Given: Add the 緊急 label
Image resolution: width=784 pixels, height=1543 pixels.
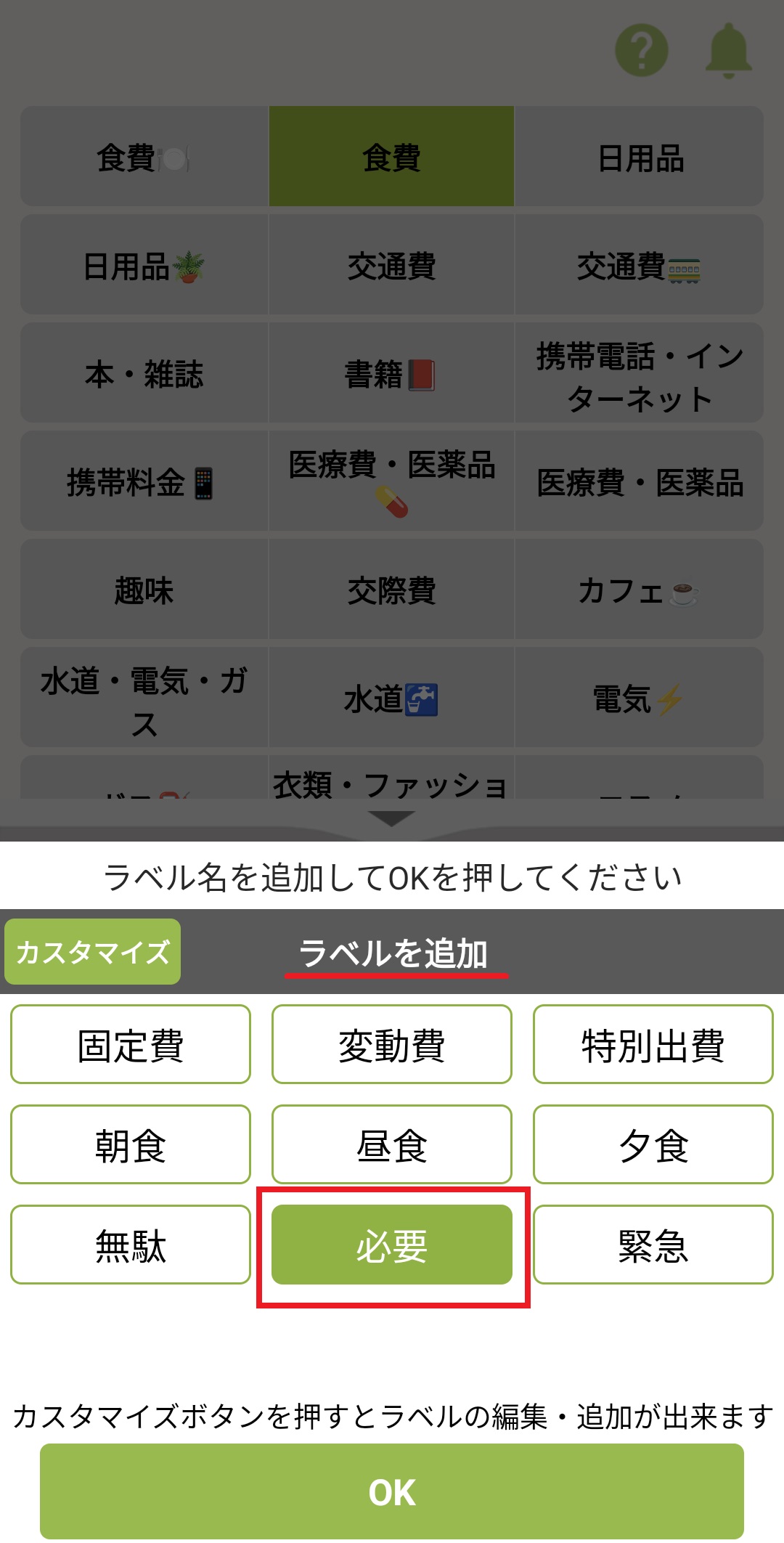Looking at the screenshot, I should (x=653, y=1245).
